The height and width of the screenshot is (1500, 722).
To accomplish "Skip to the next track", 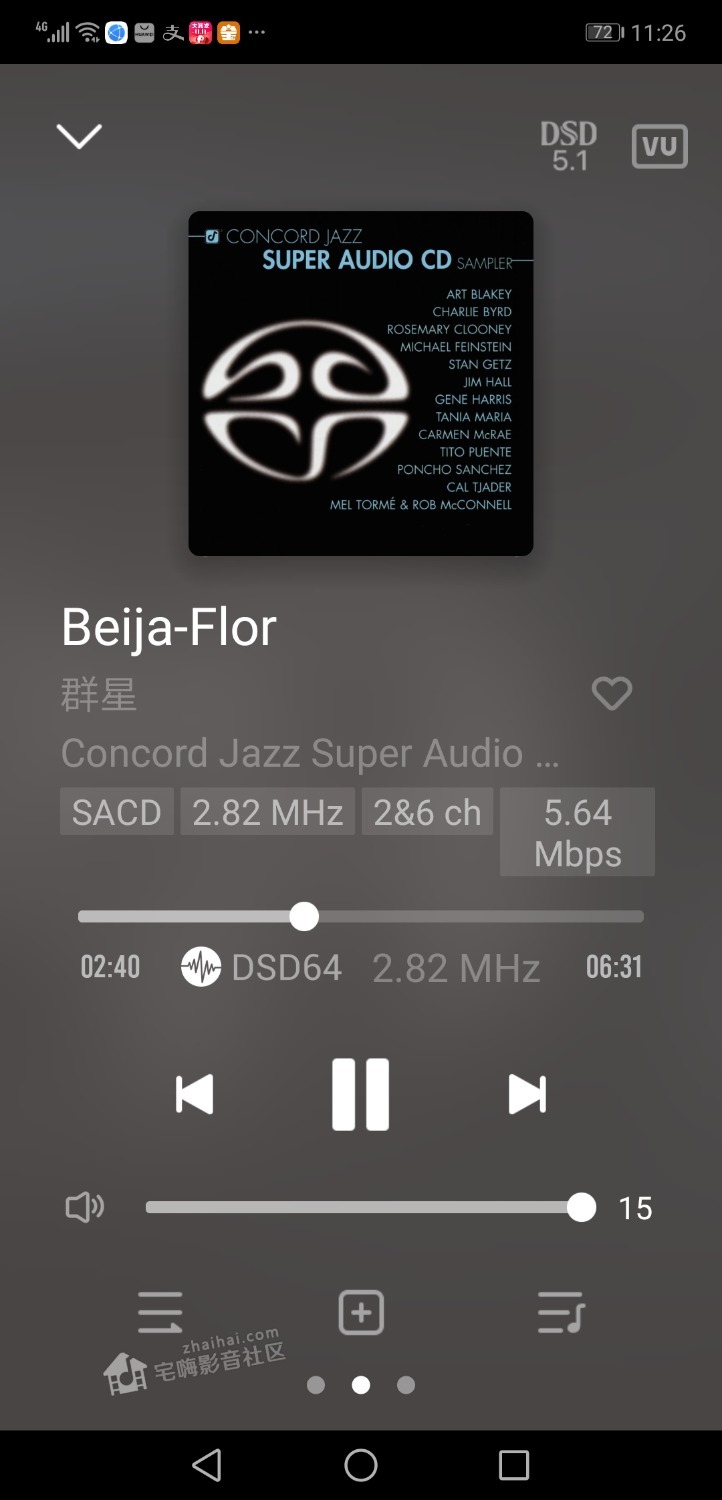I will tap(527, 1094).
